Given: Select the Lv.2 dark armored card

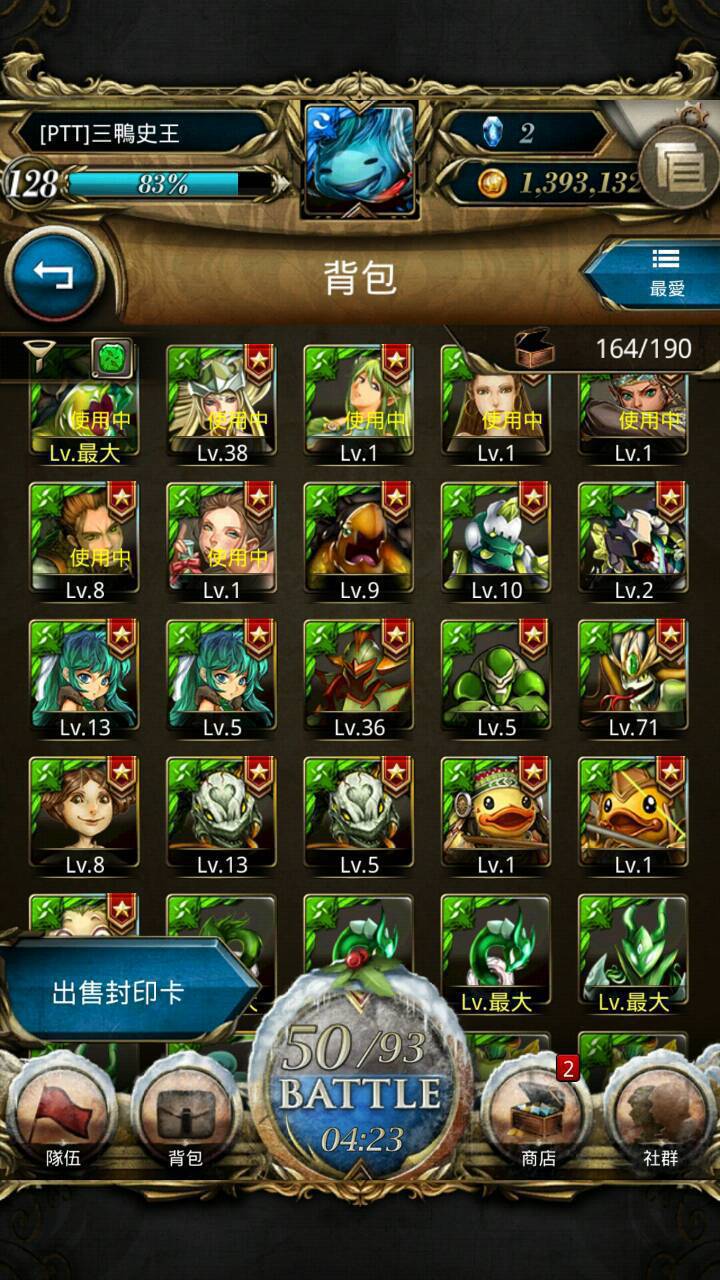Looking at the screenshot, I should (x=633, y=542).
